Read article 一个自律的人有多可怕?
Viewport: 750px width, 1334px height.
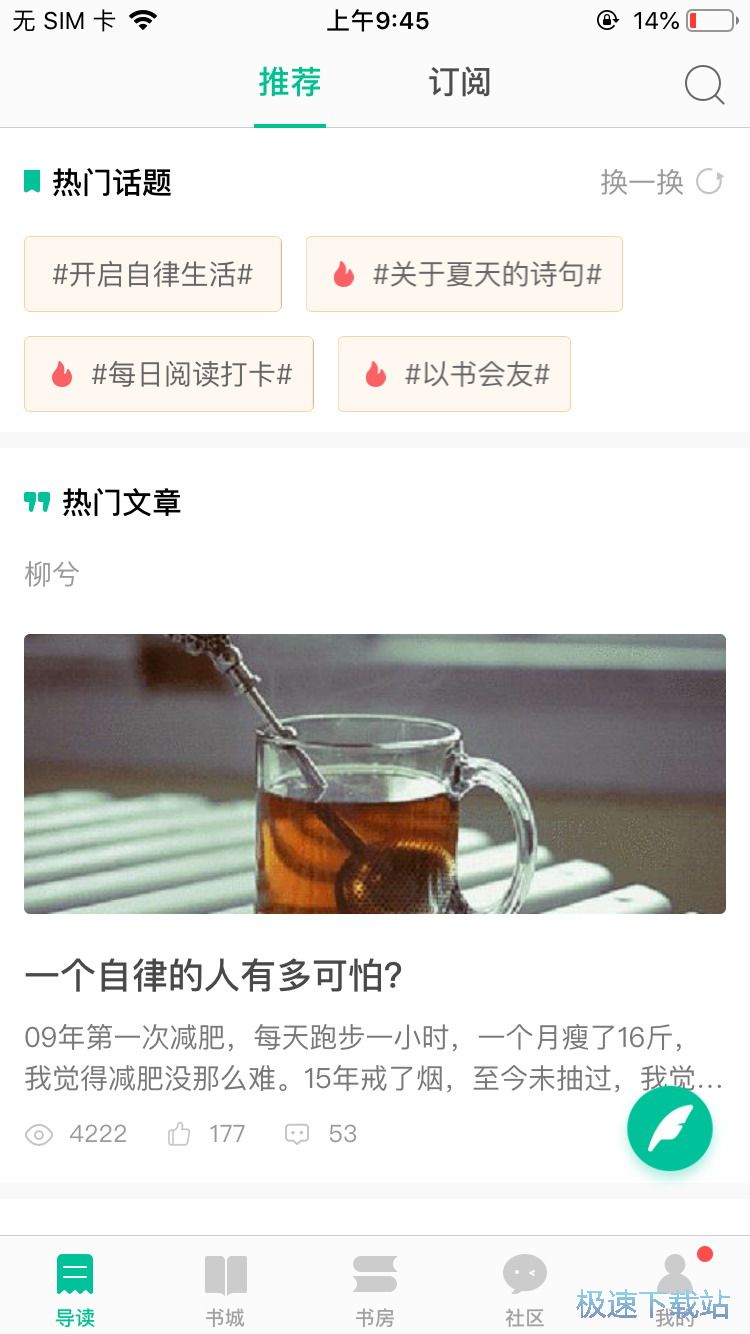click(x=213, y=976)
